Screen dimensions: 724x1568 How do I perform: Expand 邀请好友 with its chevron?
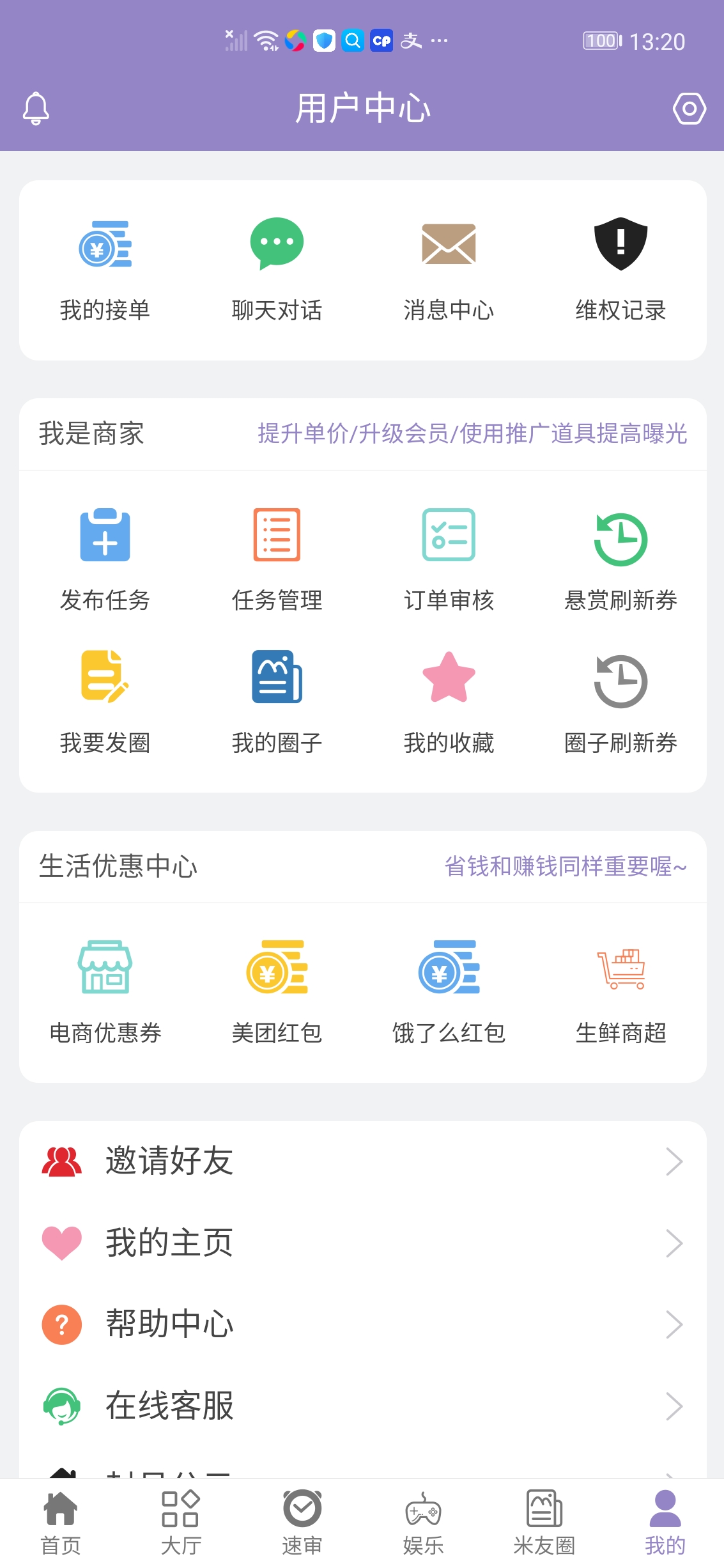pos(674,1162)
